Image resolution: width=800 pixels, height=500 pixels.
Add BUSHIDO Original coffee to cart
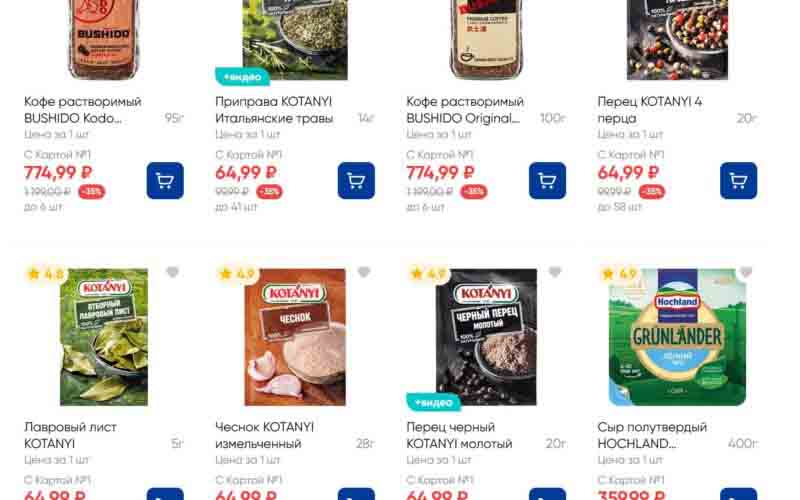pyautogui.click(x=547, y=181)
